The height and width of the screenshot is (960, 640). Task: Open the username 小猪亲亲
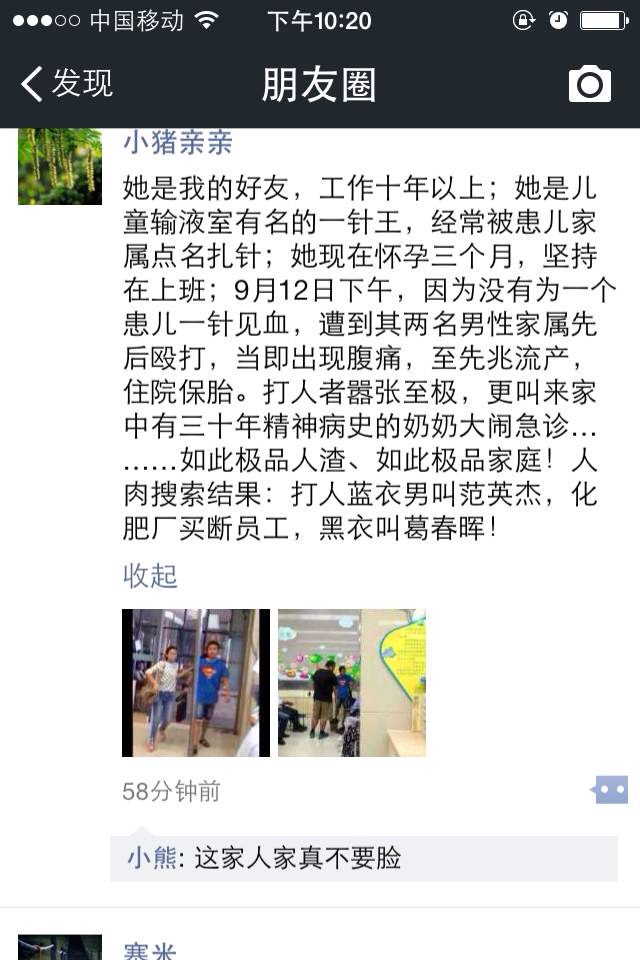coord(177,143)
